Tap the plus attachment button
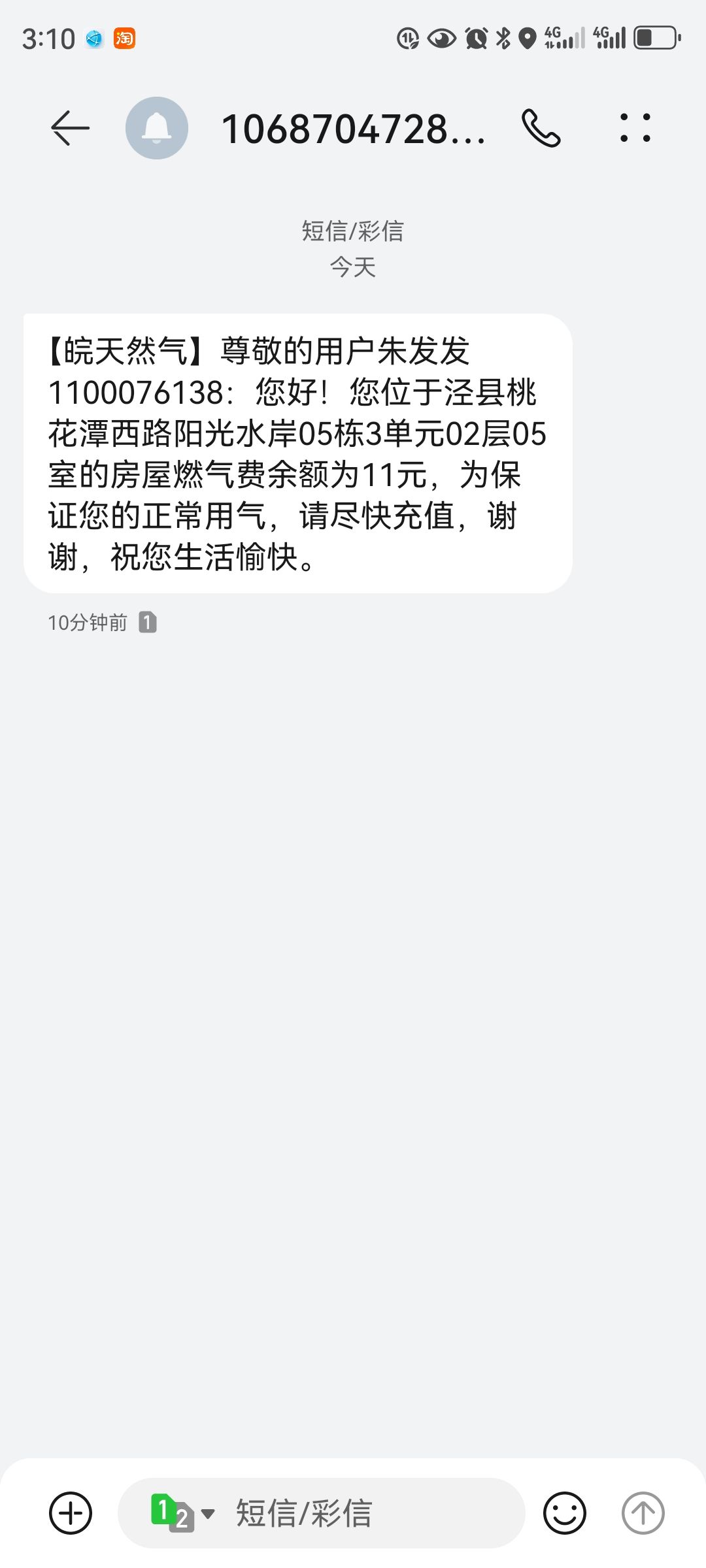The height and width of the screenshot is (1568, 706). 71,1512
